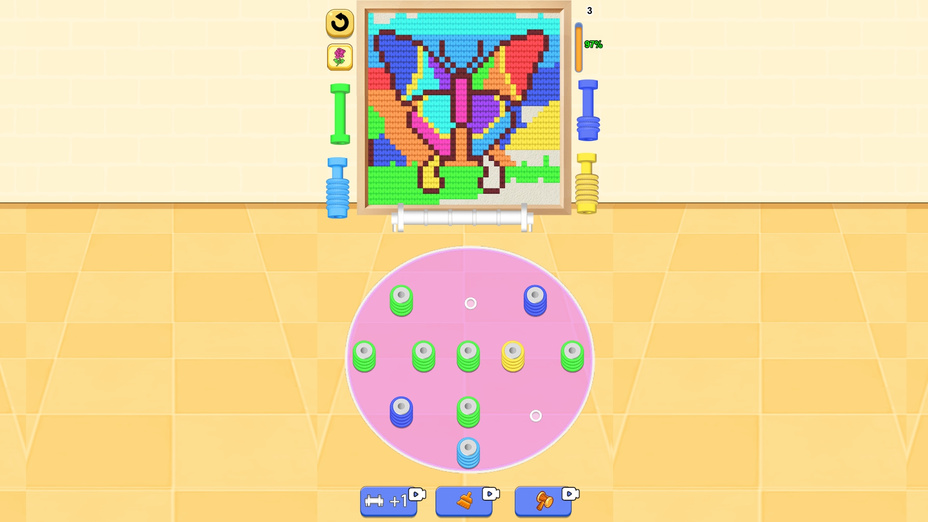
Task: Restart the level with the circular arrow
Action: (340, 23)
